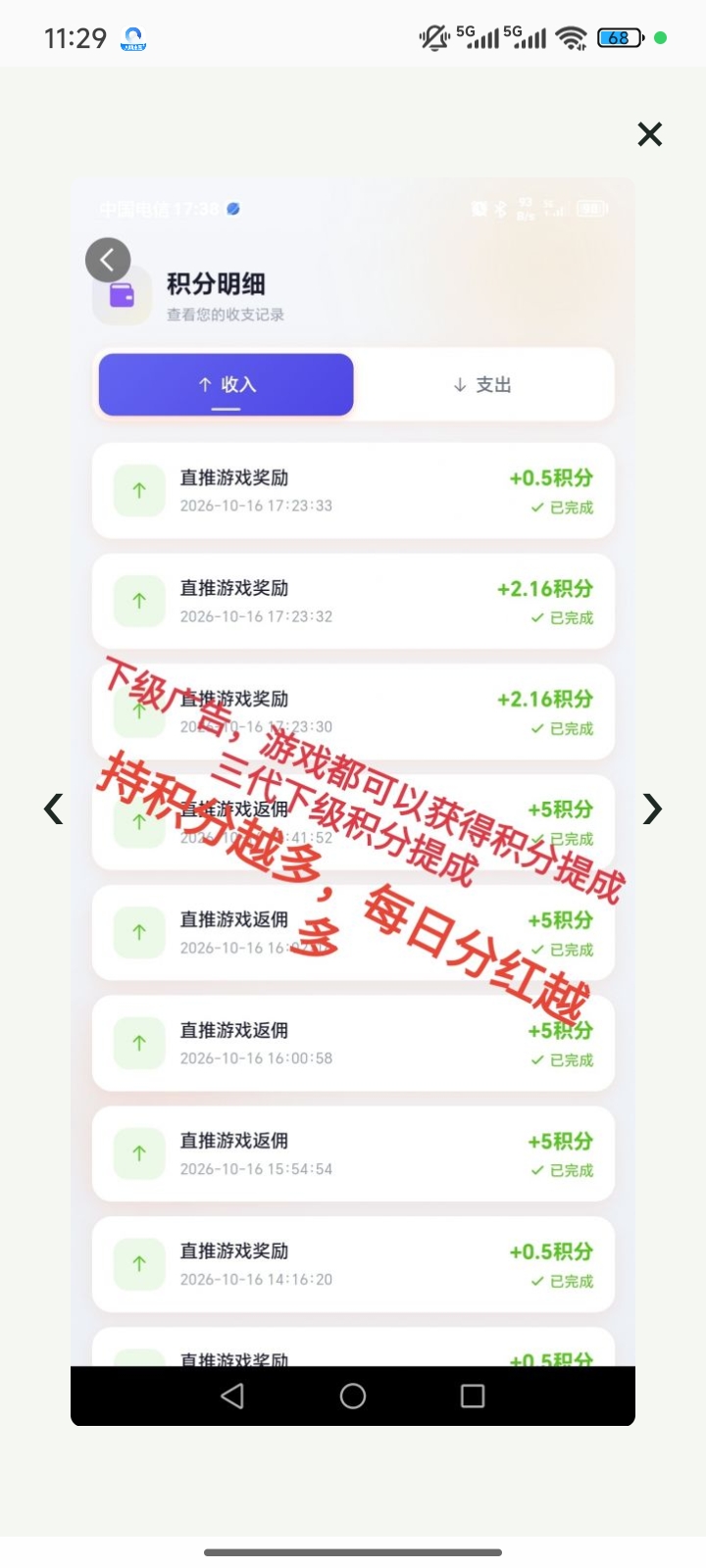Go to the previous image
Screen dimensions: 706x1568
(x=54, y=808)
